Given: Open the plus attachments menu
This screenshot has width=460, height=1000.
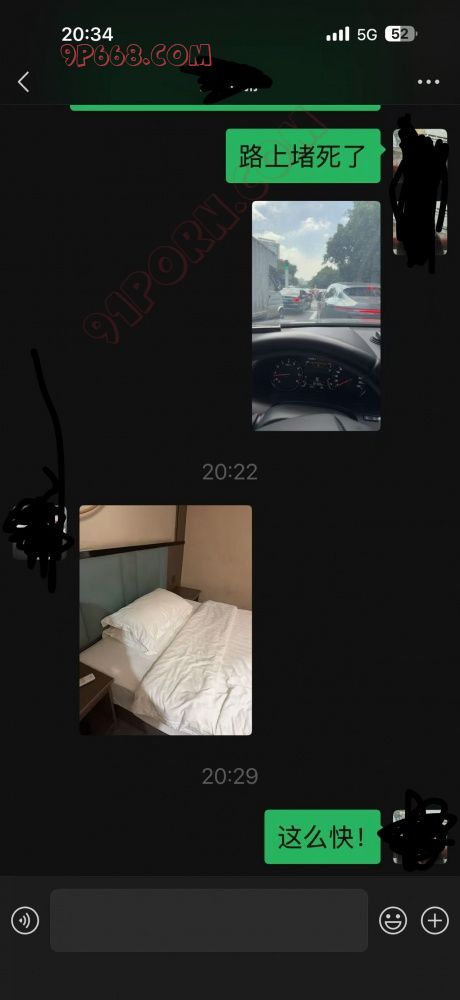Looking at the screenshot, I should pyautogui.click(x=434, y=920).
